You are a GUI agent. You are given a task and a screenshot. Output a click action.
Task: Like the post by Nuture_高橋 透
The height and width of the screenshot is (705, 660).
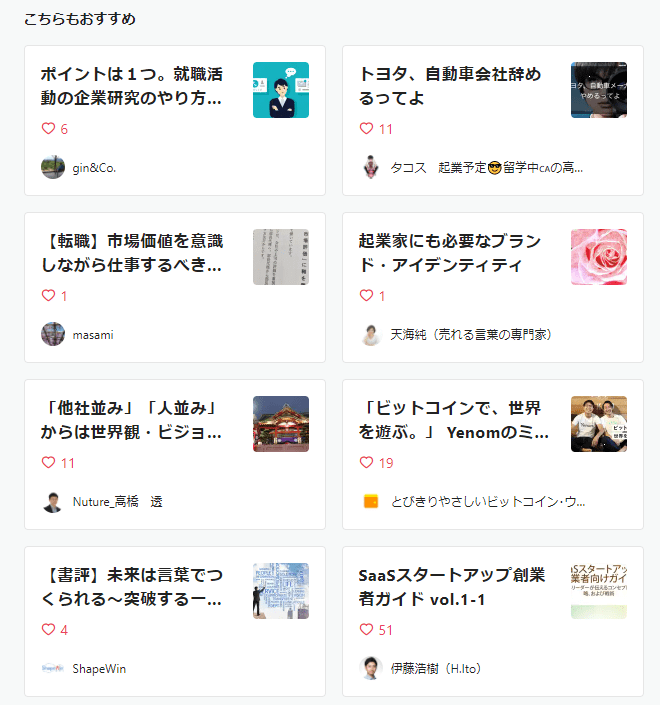coord(48,463)
